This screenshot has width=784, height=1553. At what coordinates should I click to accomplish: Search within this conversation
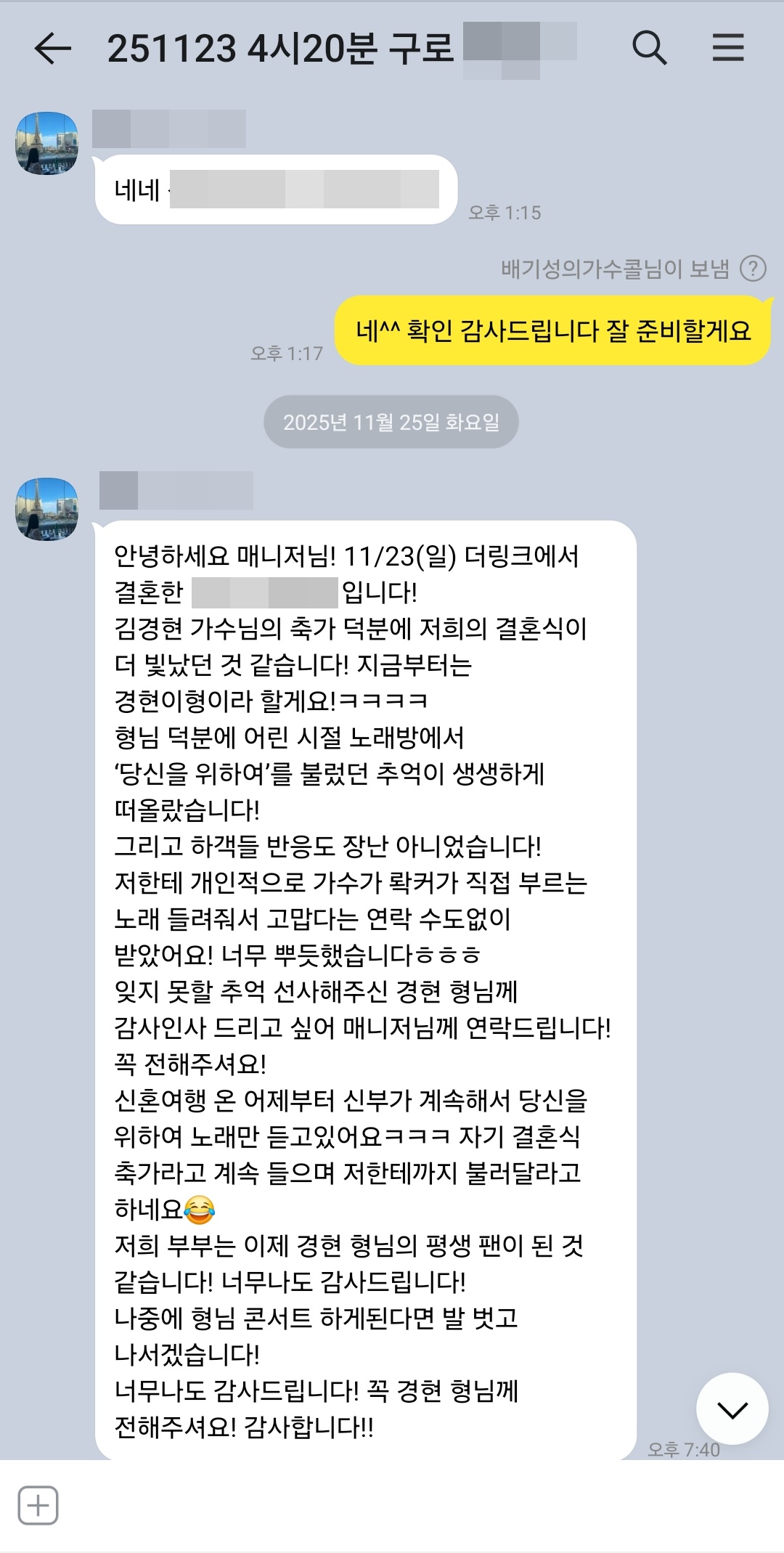pyautogui.click(x=649, y=49)
